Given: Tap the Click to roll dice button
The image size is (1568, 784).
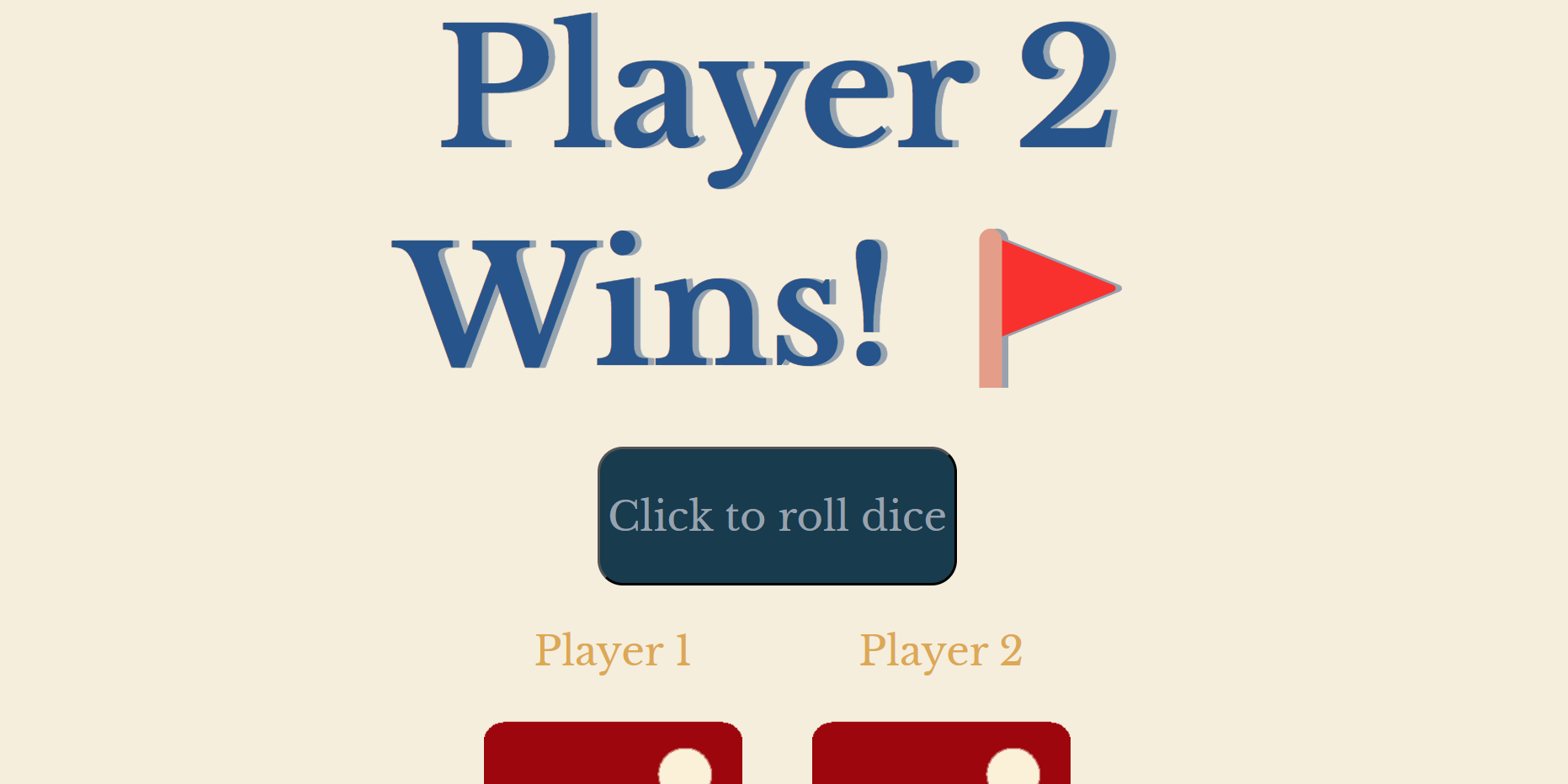Looking at the screenshot, I should (777, 516).
